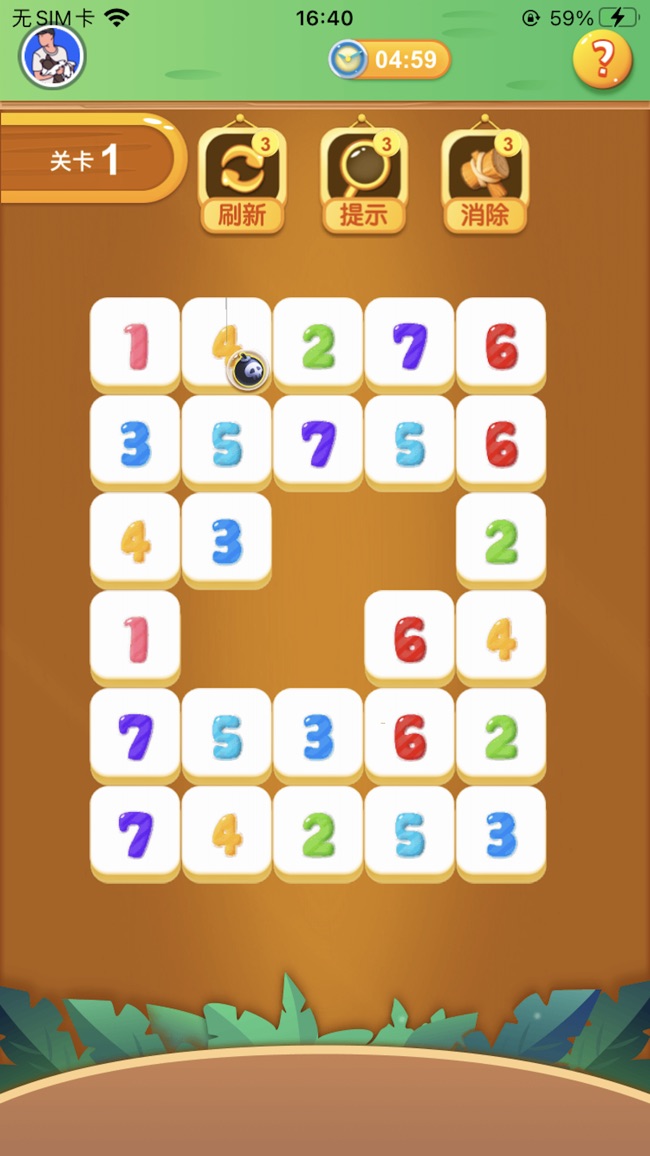650x1156 pixels.
Task: Open the profile avatar
Action: pyautogui.click(x=52, y=56)
